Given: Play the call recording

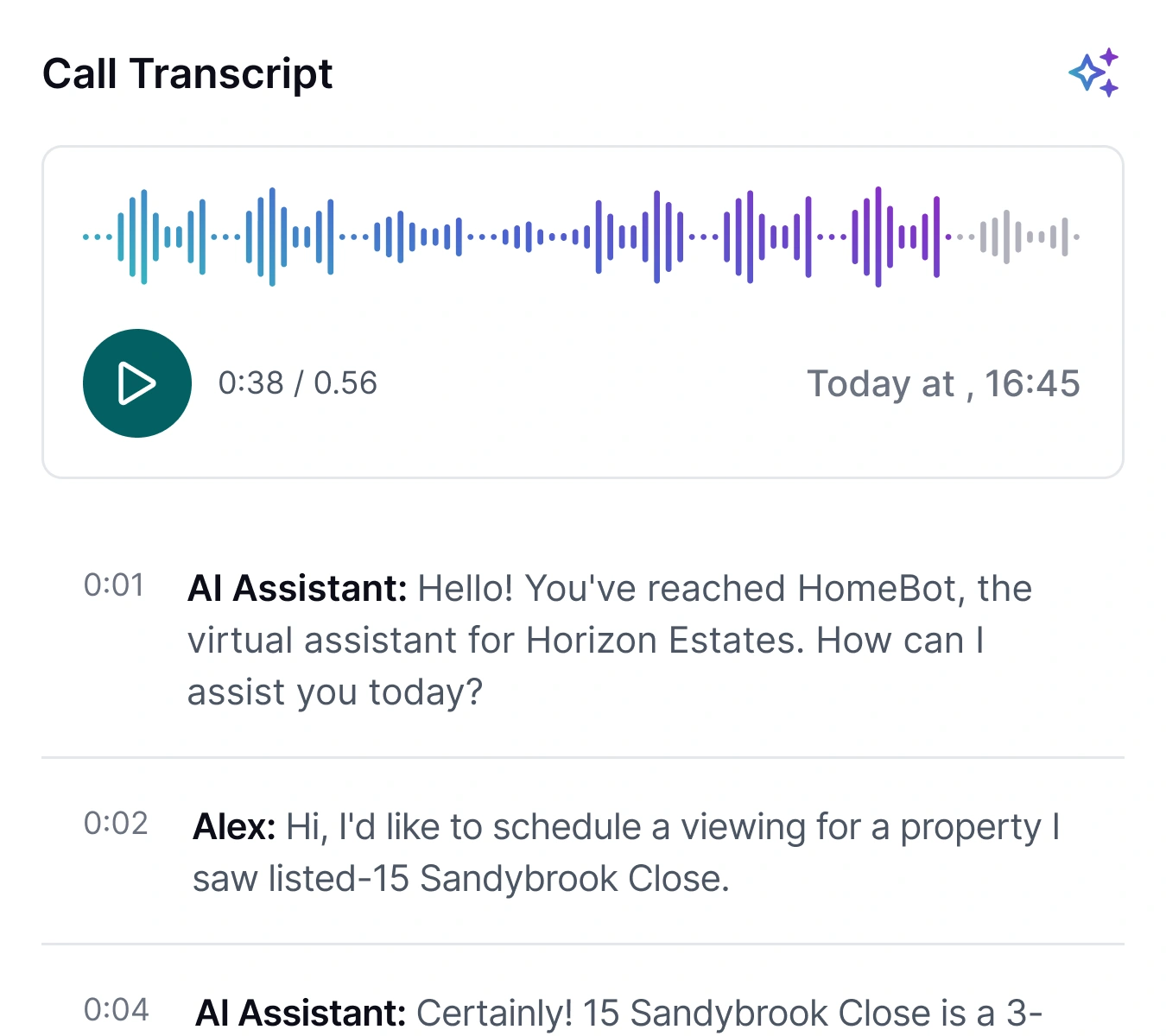Looking at the screenshot, I should (x=137, y=383).
